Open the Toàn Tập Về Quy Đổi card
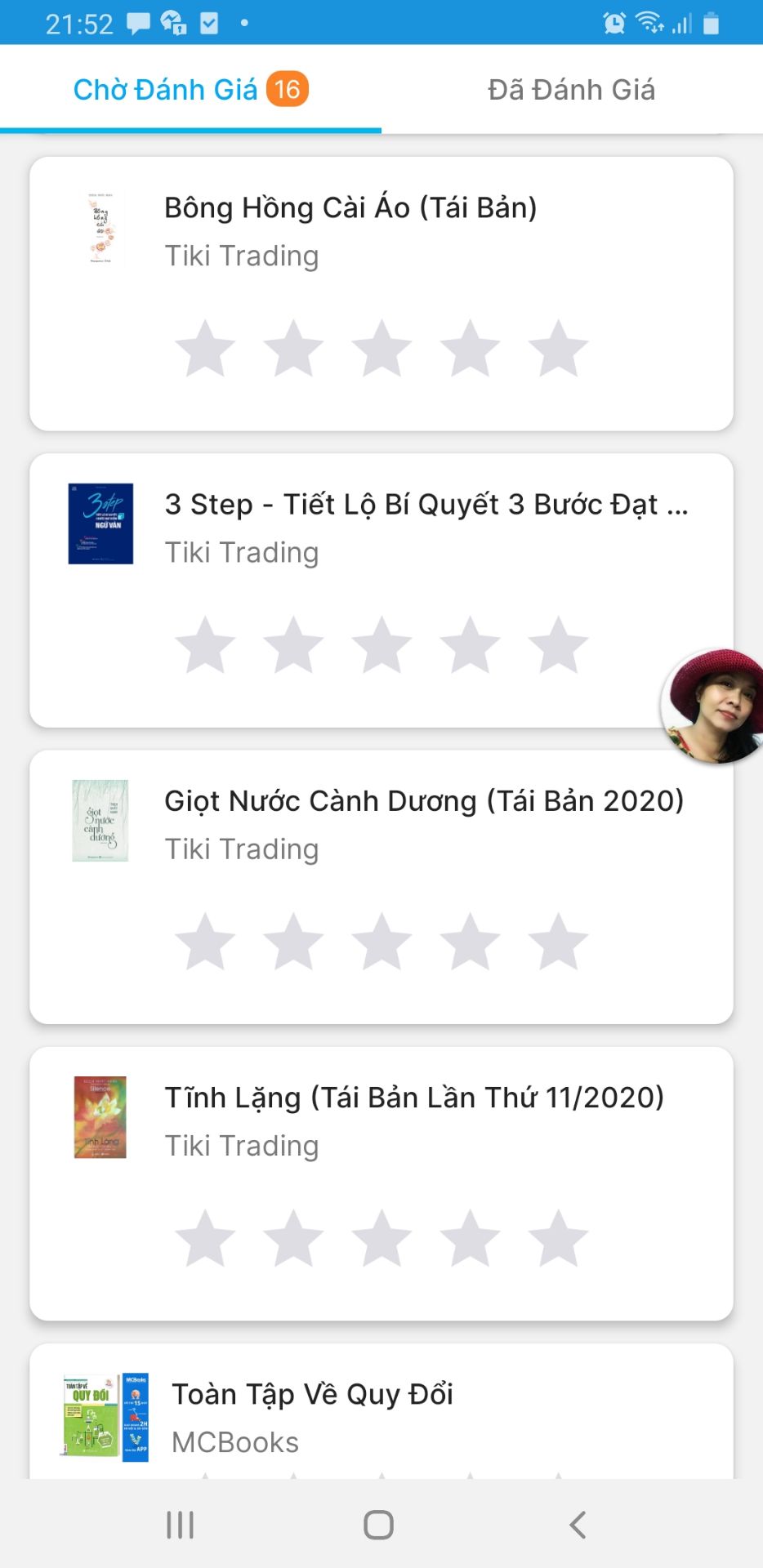The height and width of the screenshot is (1568, 763). 313,1394
